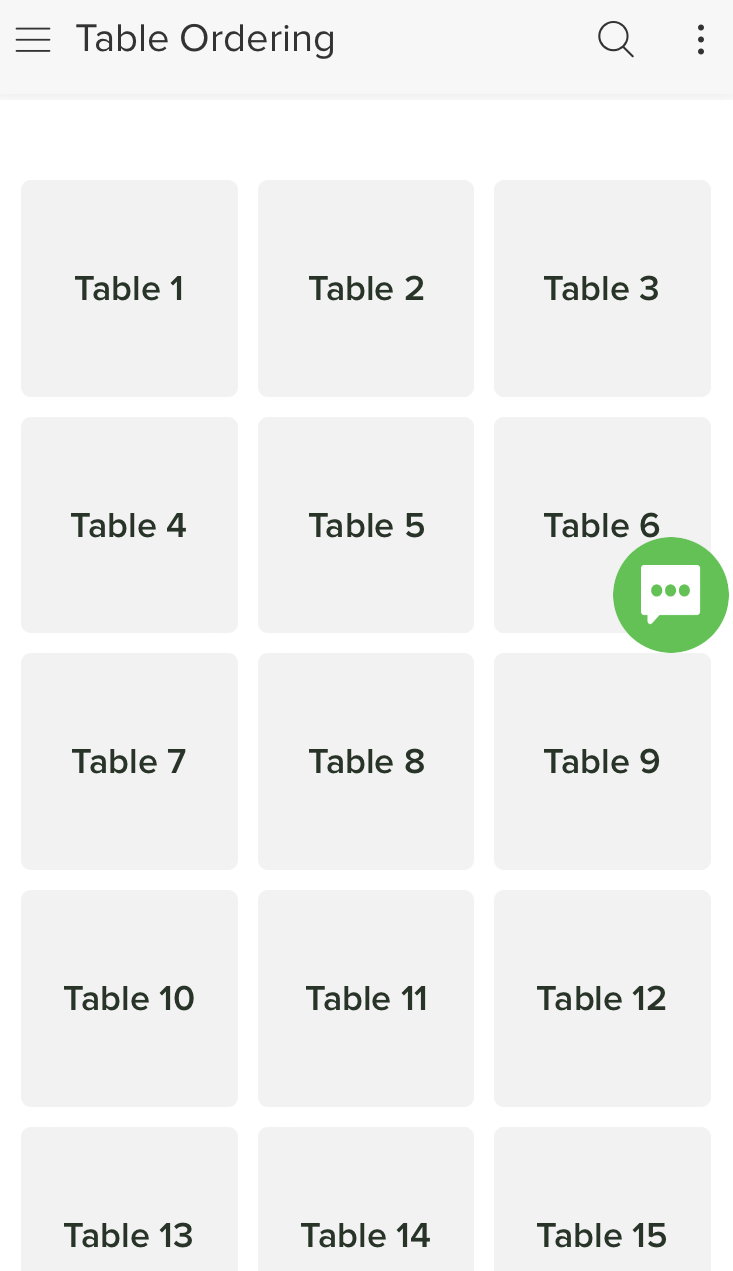
Task: Open Table 7
Action: click(x=129, y=762)
